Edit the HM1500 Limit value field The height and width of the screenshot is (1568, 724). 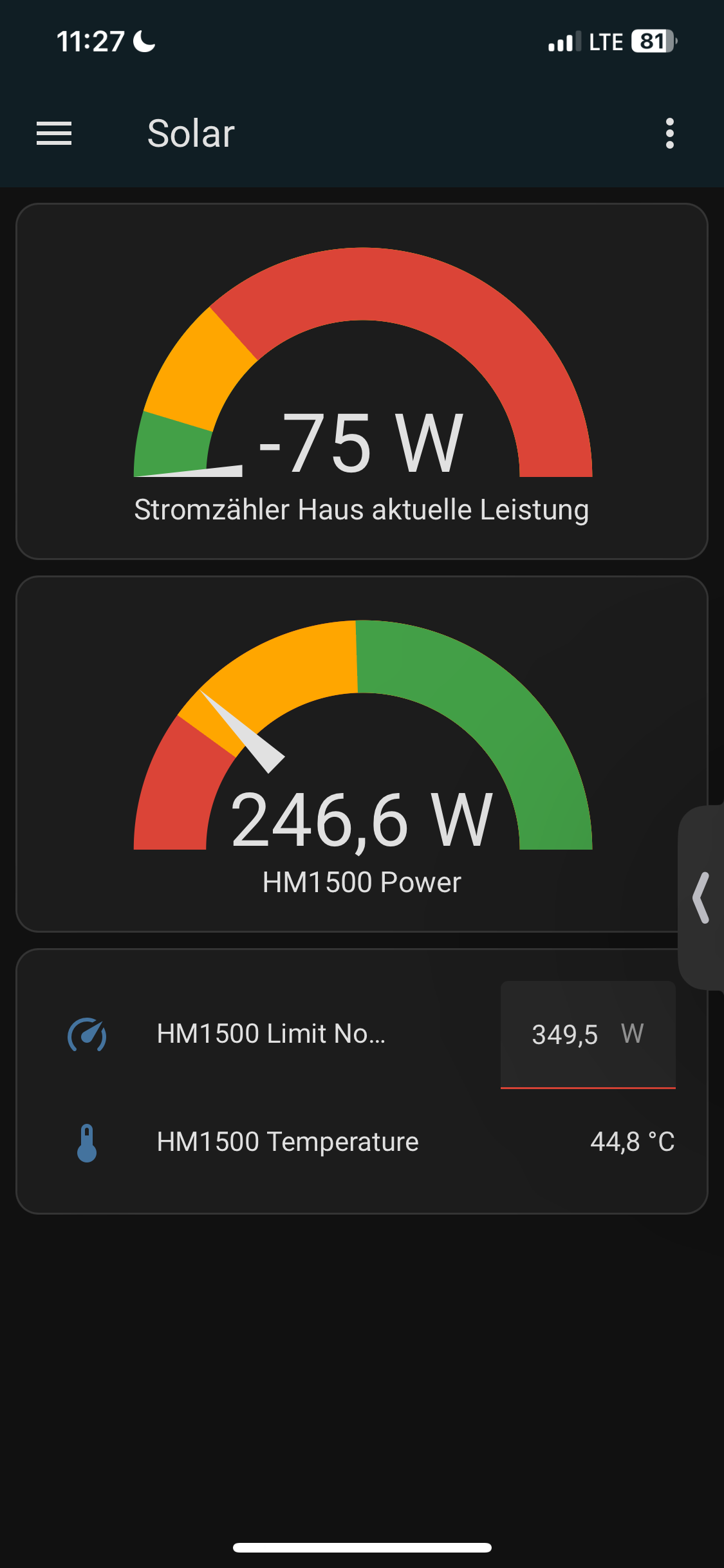(588, 1034)
